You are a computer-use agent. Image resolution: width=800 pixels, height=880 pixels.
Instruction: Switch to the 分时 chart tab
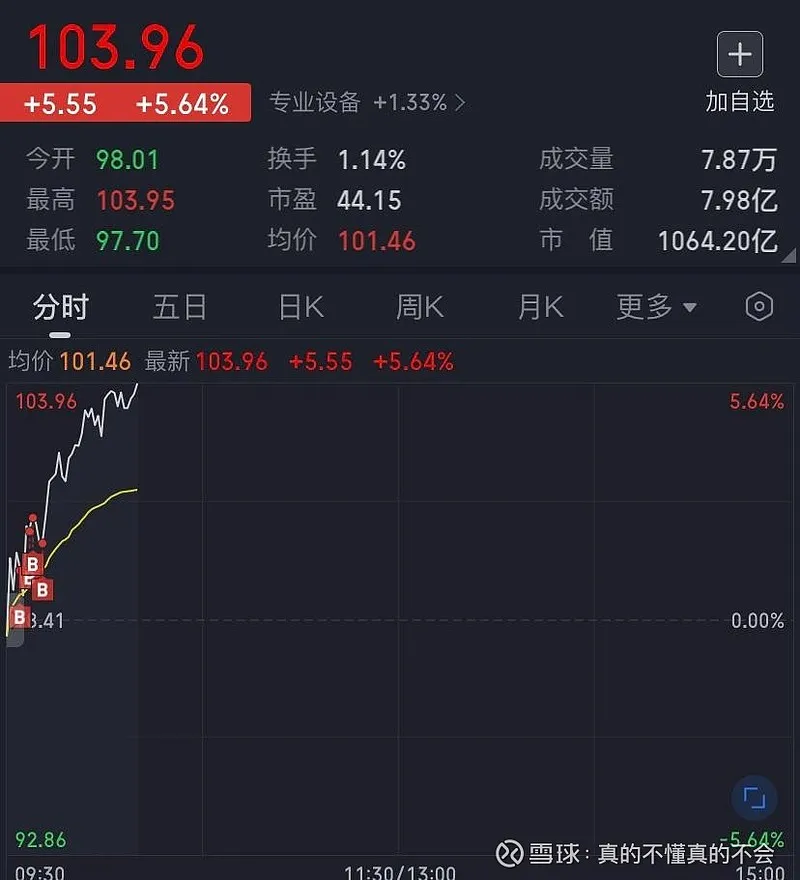point(61,307)
